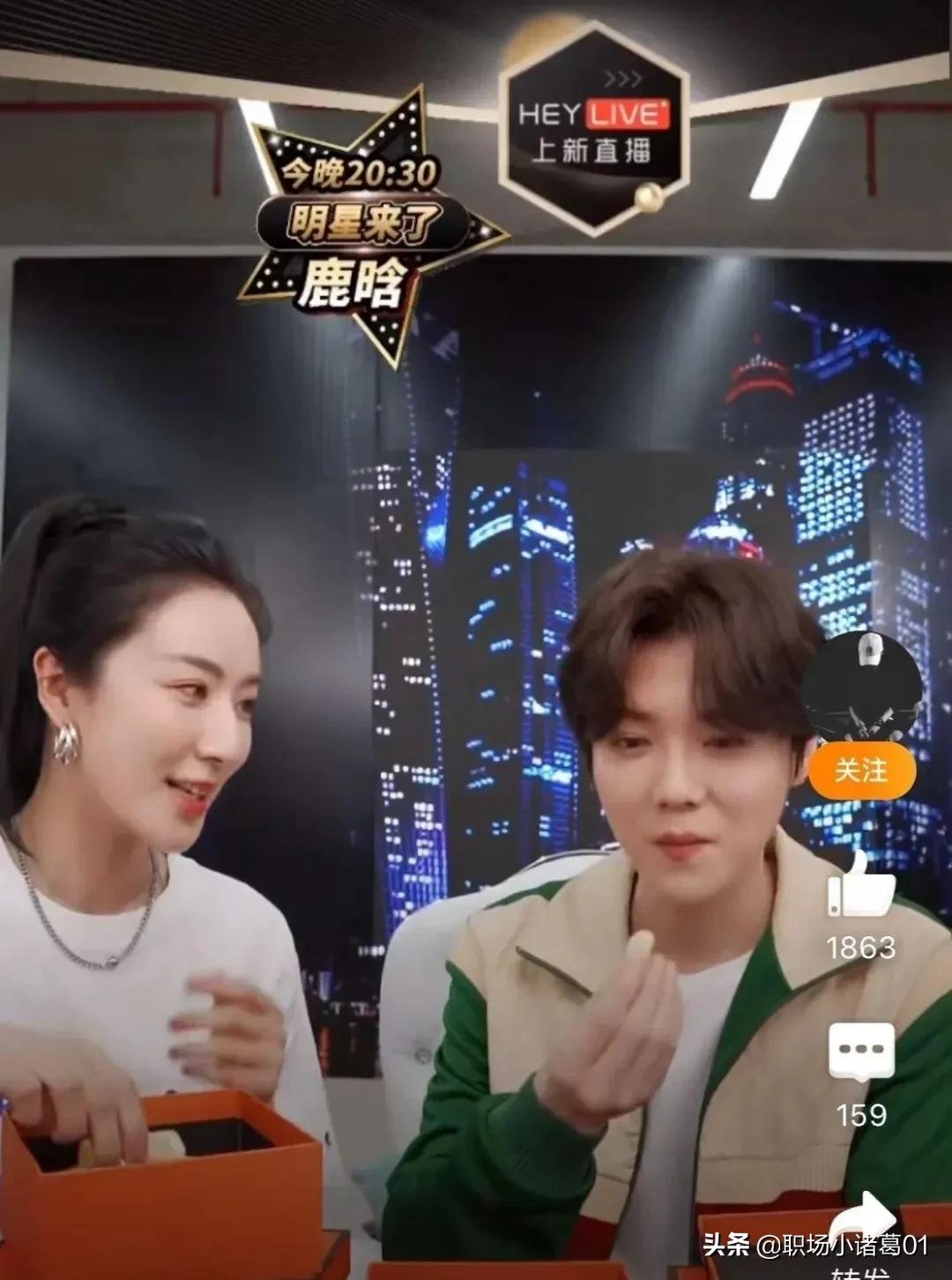The height and width of the screenshot is (1280, 952).
Task: Open the comments on this video
Action: (861, 1053)
